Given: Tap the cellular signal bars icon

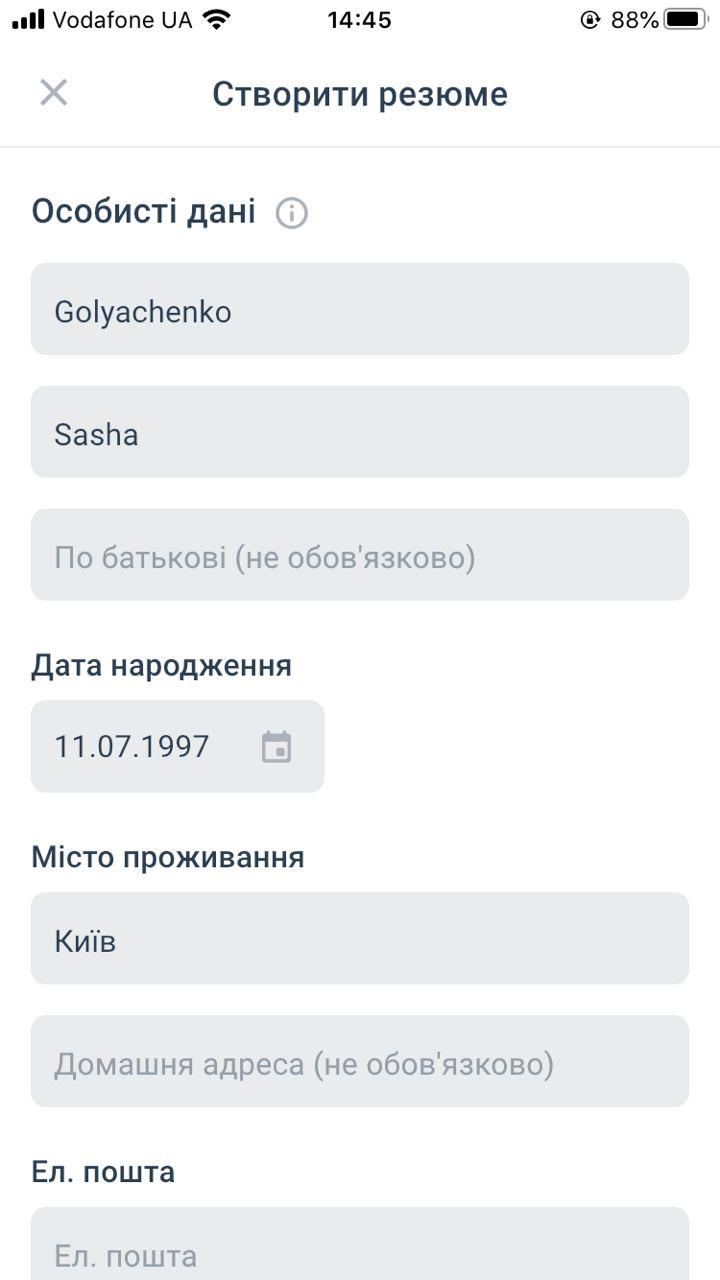Looking at the screenshot, I should tap(27, 17).
